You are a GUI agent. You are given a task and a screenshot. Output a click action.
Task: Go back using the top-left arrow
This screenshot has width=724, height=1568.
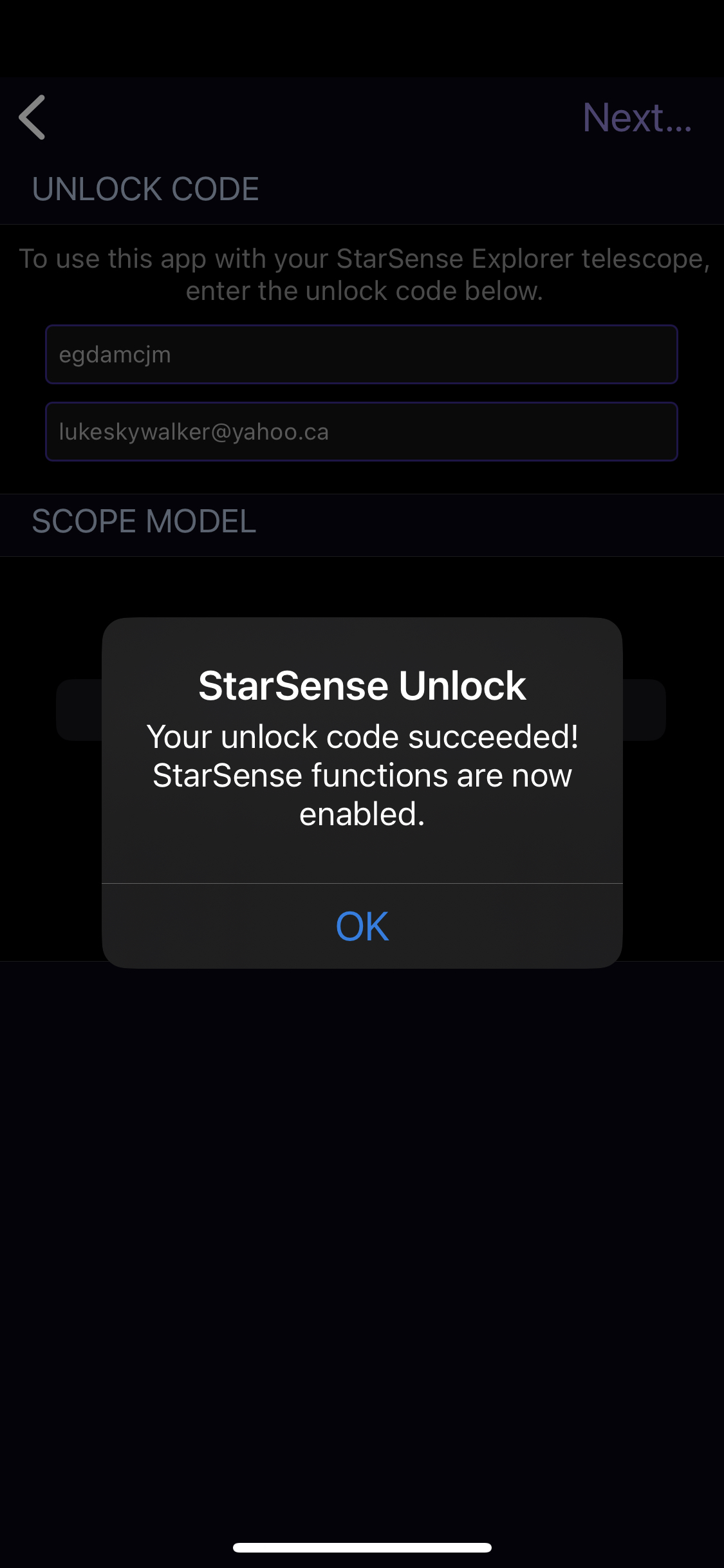(32, 117)
